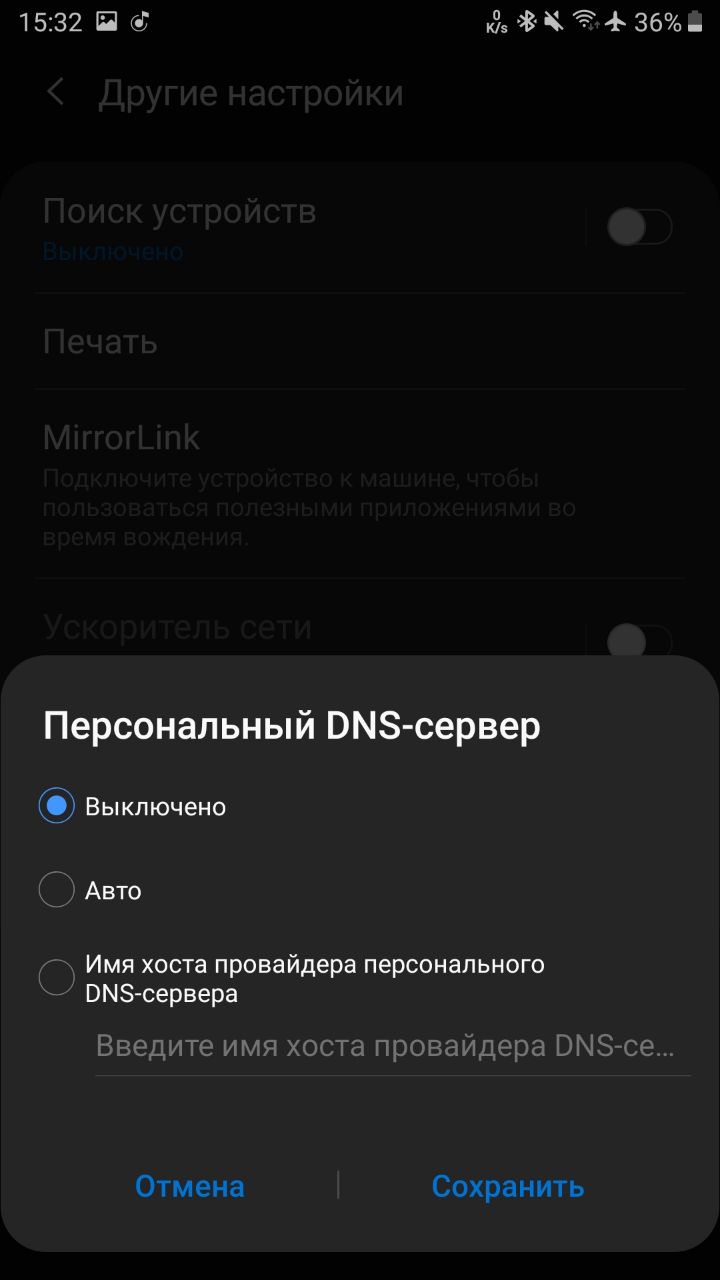This screenshot has height=1280, width=720.
Task: Select the Выключено radio option
Action: pos(57,806)
